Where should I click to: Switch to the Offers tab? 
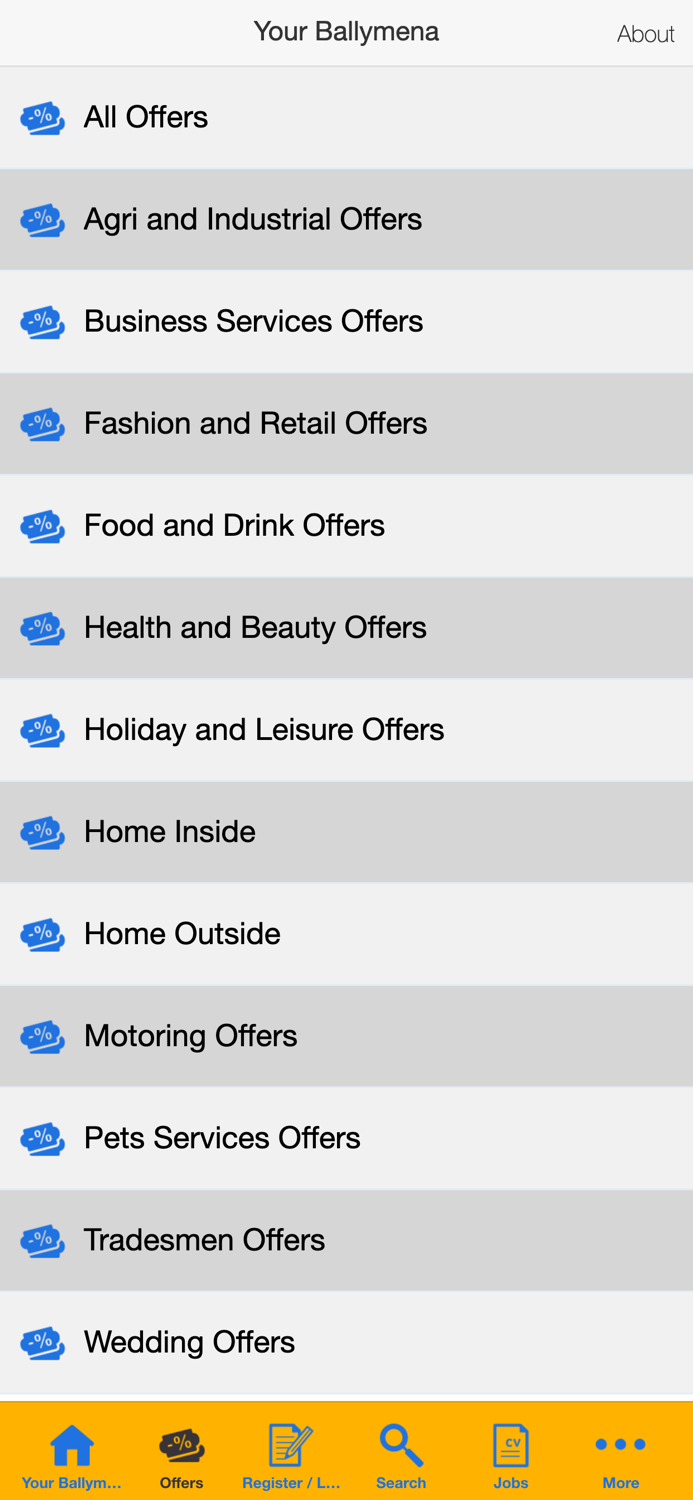[x=181, y=1456]
